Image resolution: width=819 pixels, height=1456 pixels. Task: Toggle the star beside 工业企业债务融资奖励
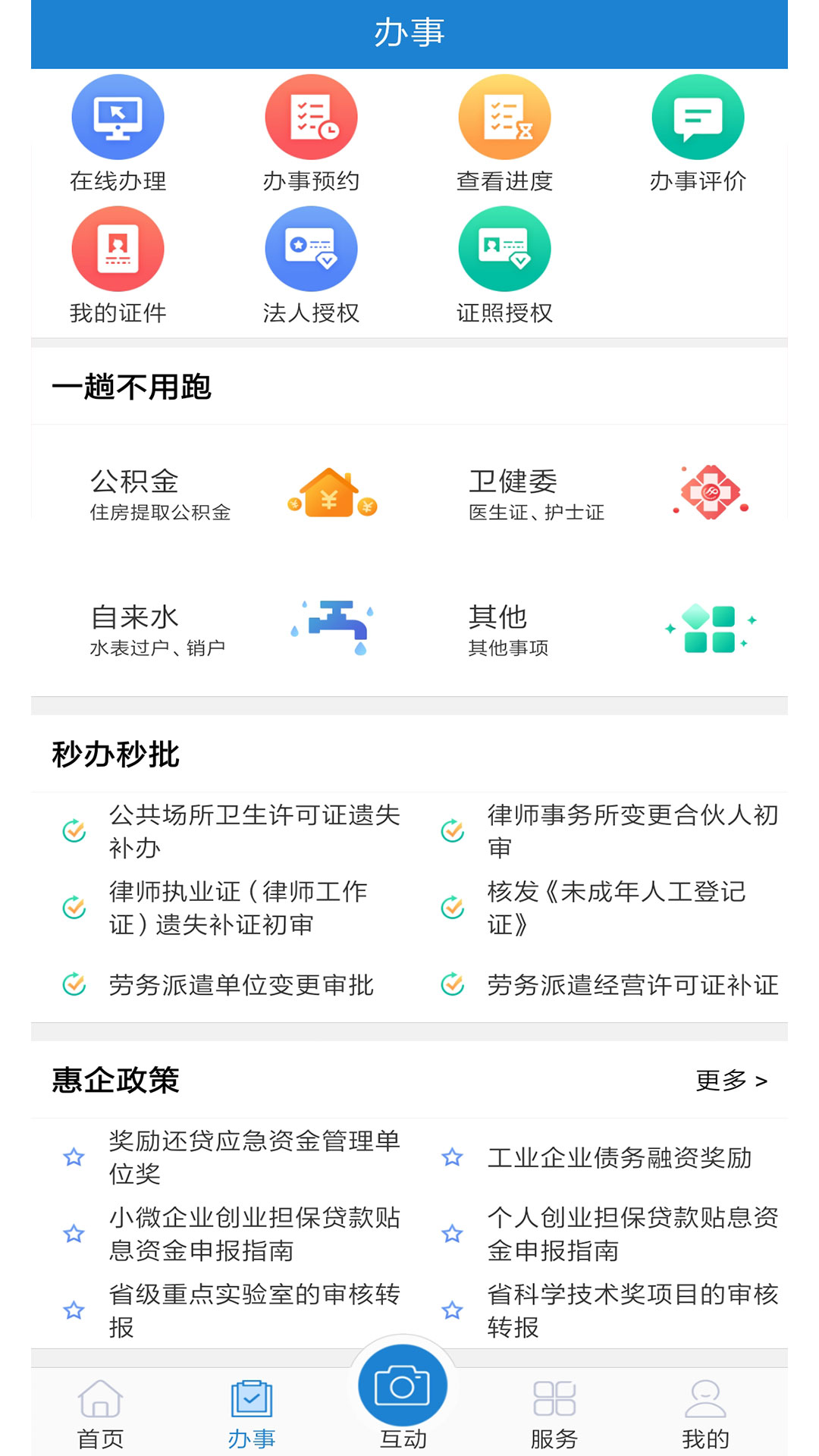coord(451,1155)
